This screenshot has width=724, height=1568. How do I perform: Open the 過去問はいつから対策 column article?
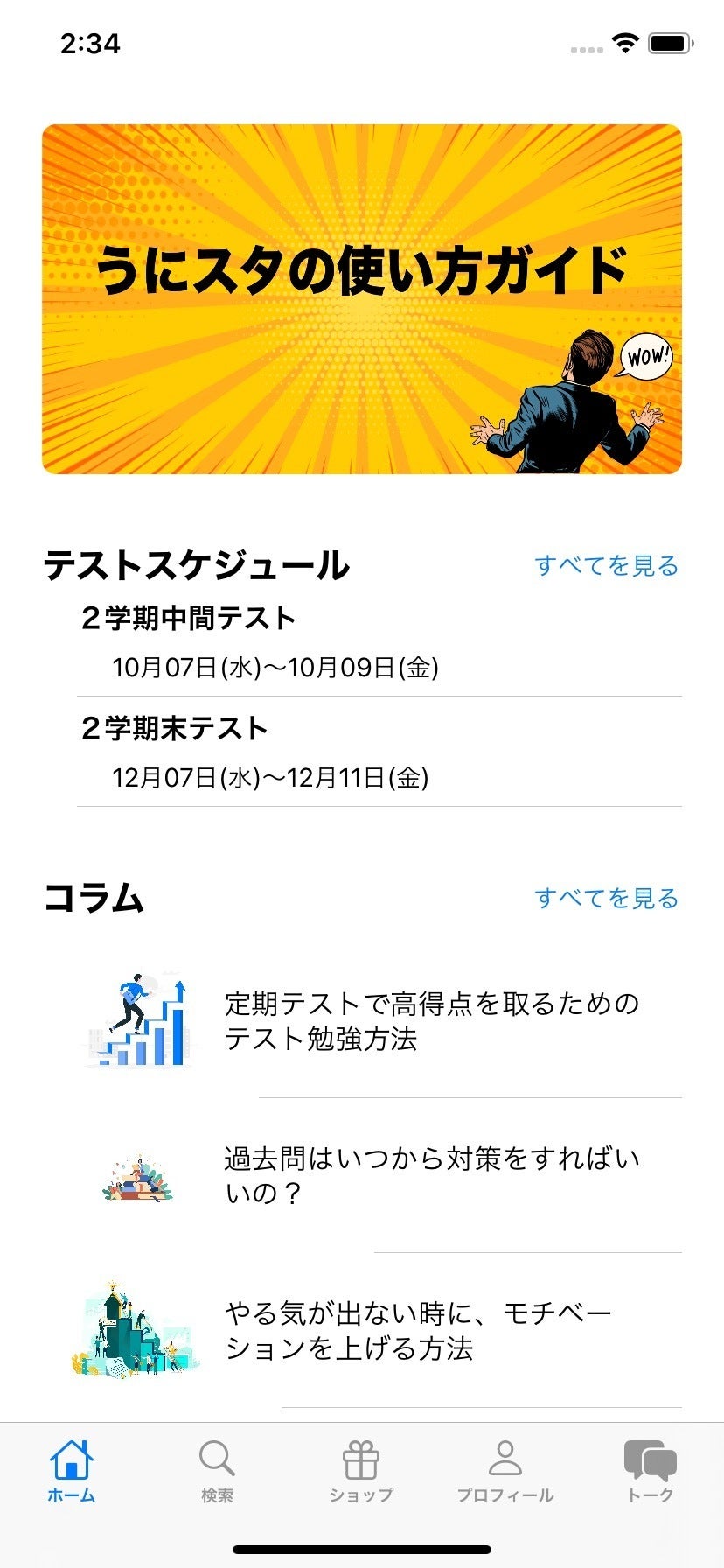coord(431,1175)
